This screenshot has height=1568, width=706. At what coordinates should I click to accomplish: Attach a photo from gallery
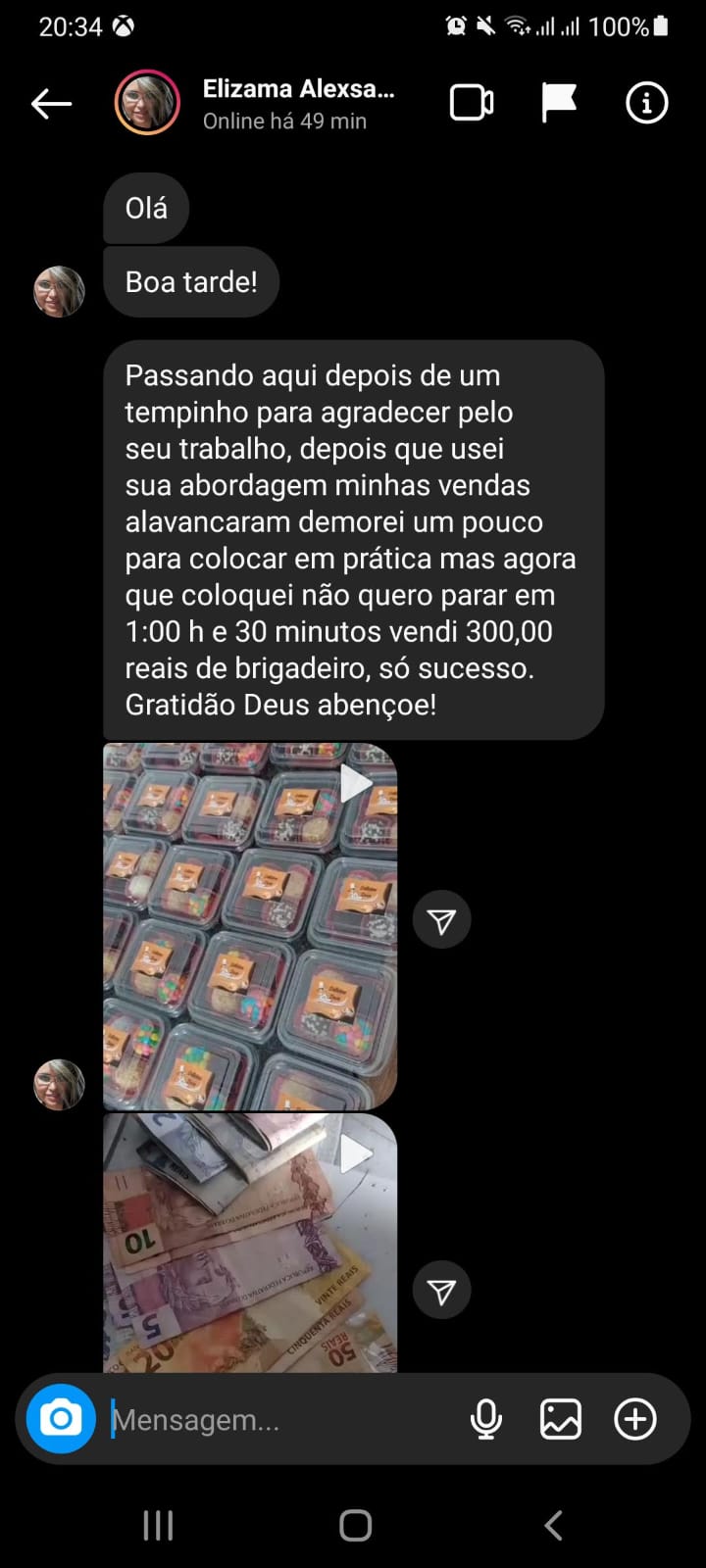pyautogui.click(x=561, y=1419)
